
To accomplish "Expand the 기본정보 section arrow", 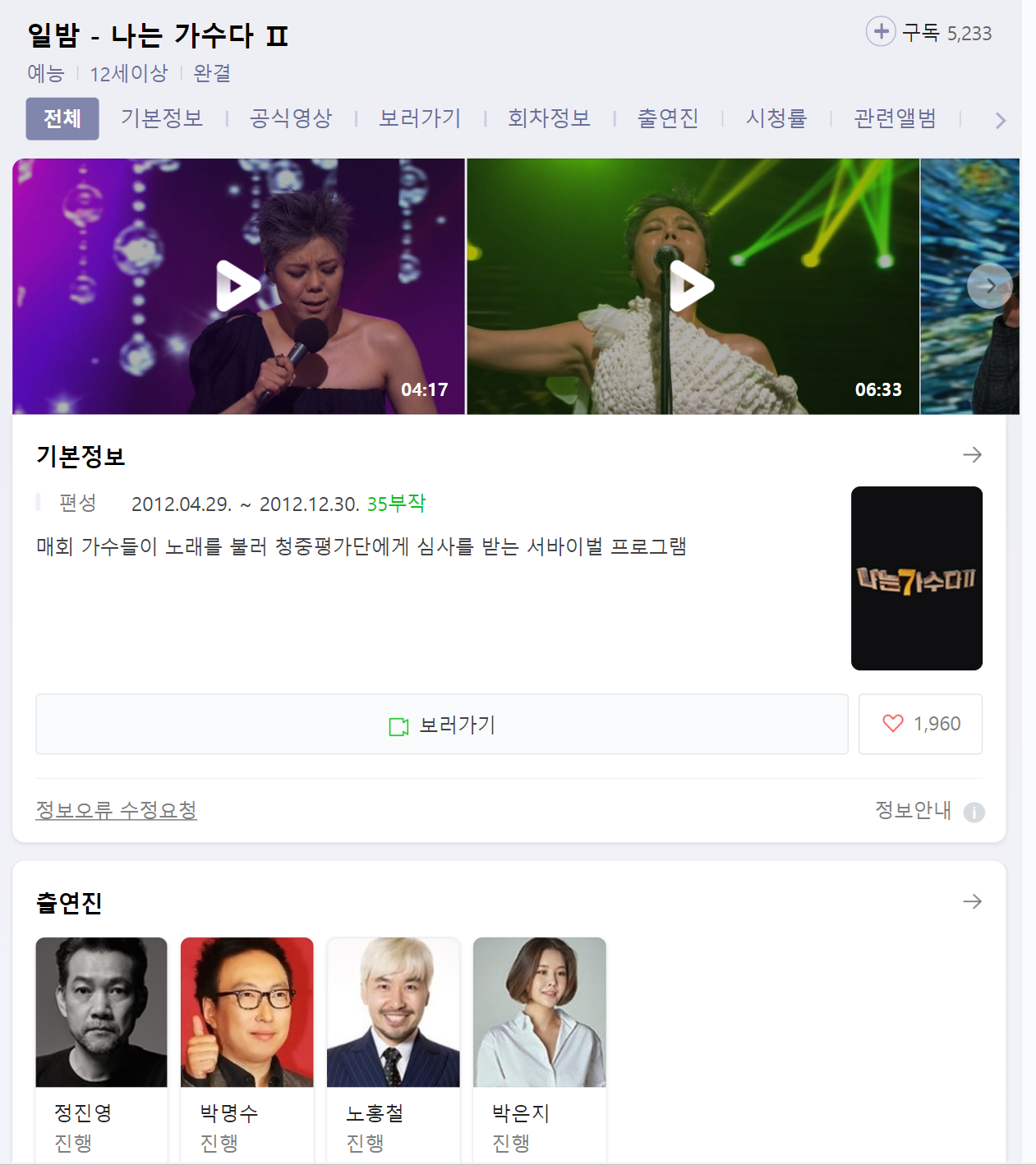I will (972, 455).
